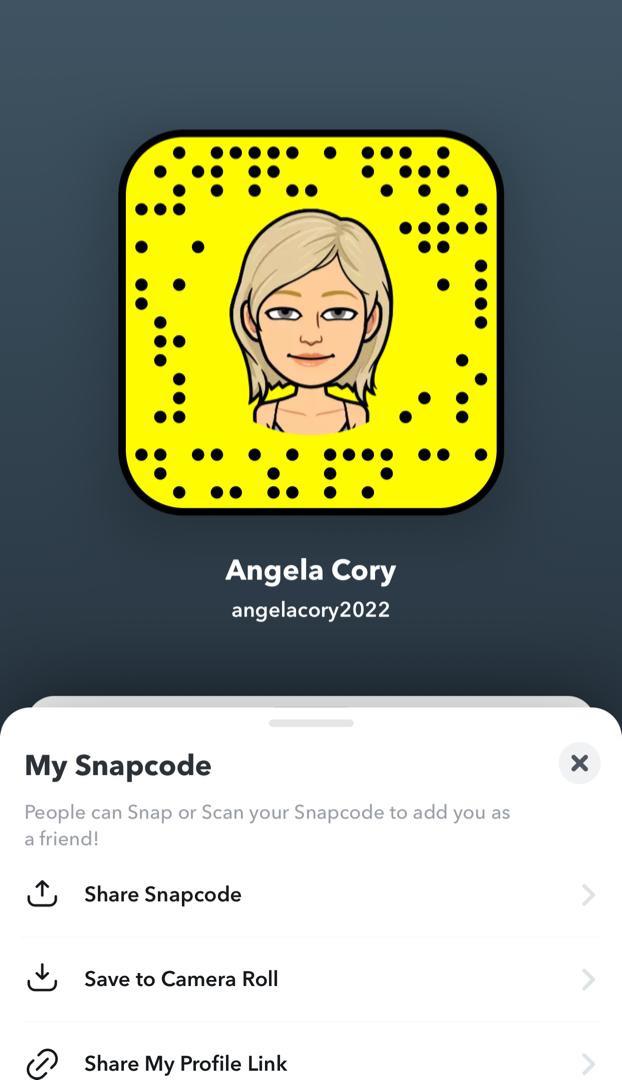Screen dimensions: 622x1080
Task: Choose Share My Profile Link
Action: (x=185, y=1063)
